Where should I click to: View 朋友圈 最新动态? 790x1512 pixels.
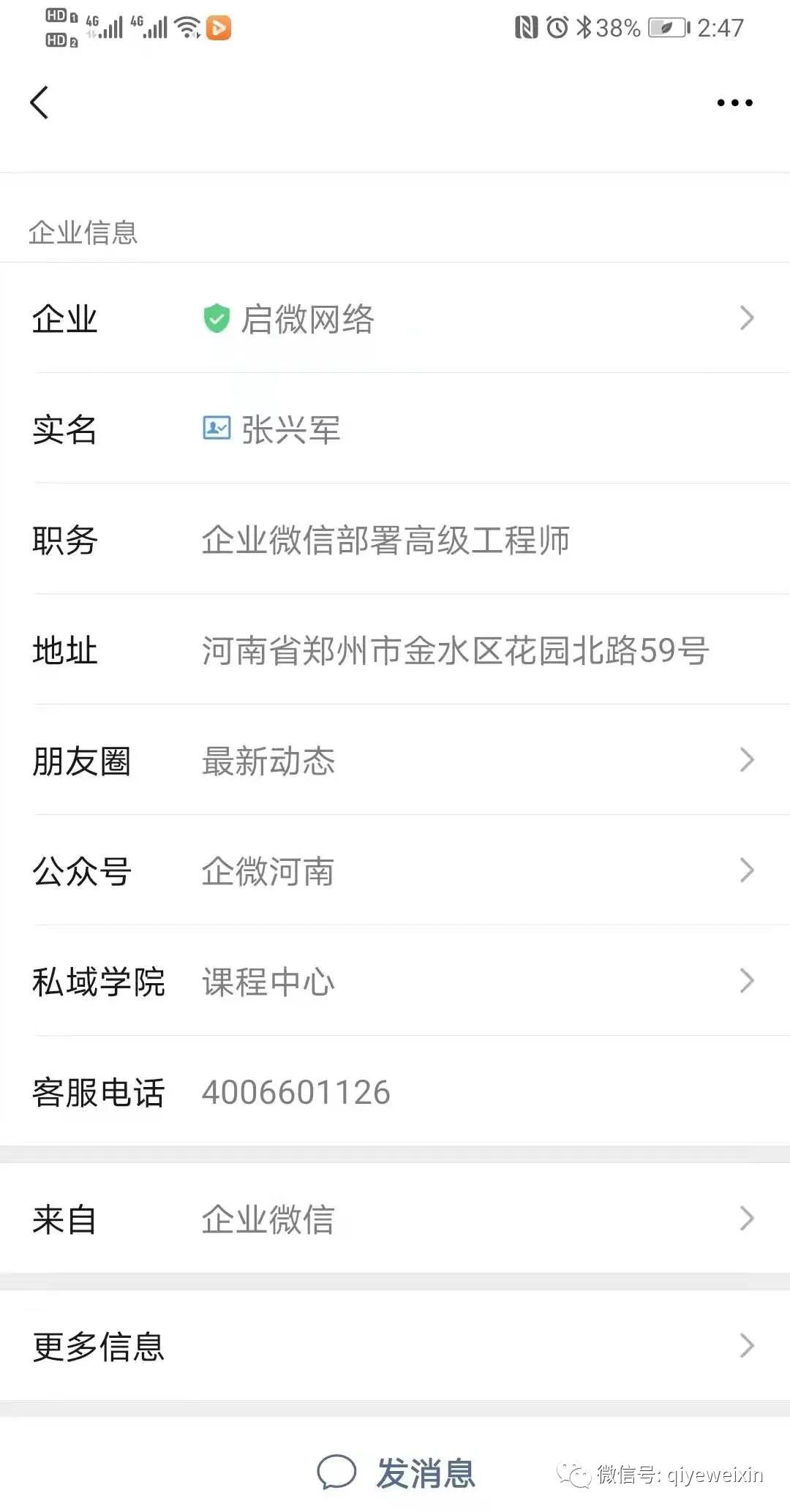(x=395, y=761)
